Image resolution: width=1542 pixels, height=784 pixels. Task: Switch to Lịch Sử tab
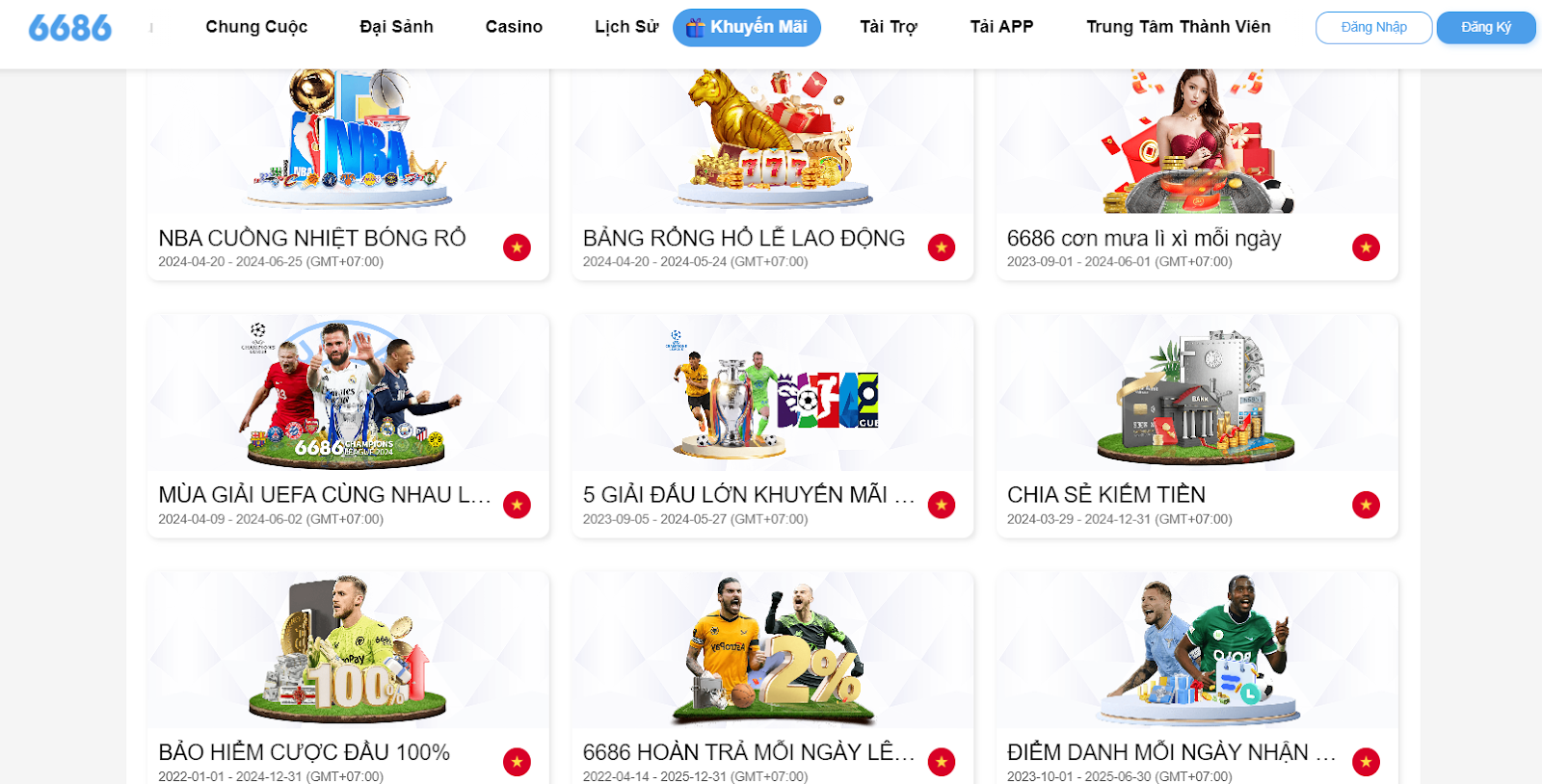pyautogui.click(x=626, y=27)
